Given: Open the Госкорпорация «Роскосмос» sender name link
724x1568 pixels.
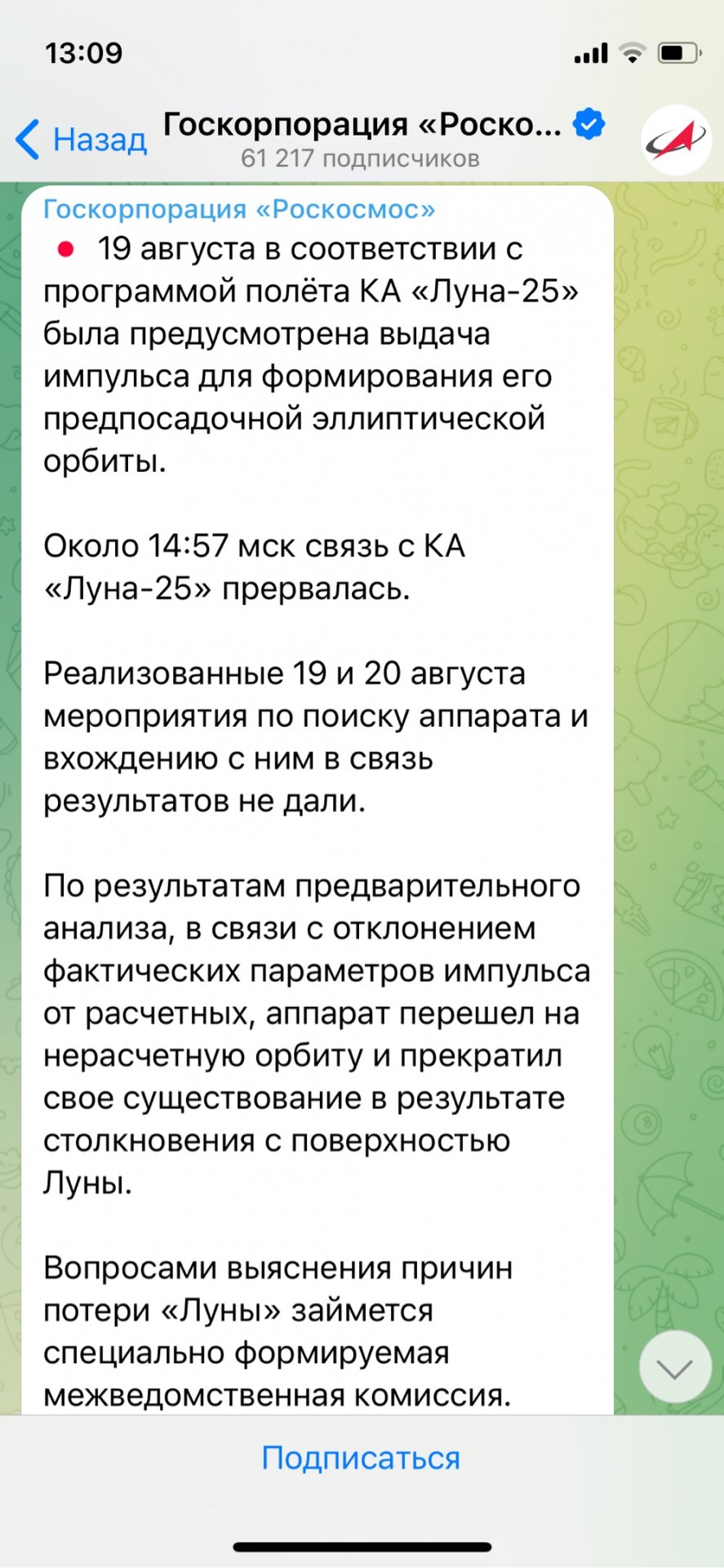Looking at the screenshot, I should 239,209.
